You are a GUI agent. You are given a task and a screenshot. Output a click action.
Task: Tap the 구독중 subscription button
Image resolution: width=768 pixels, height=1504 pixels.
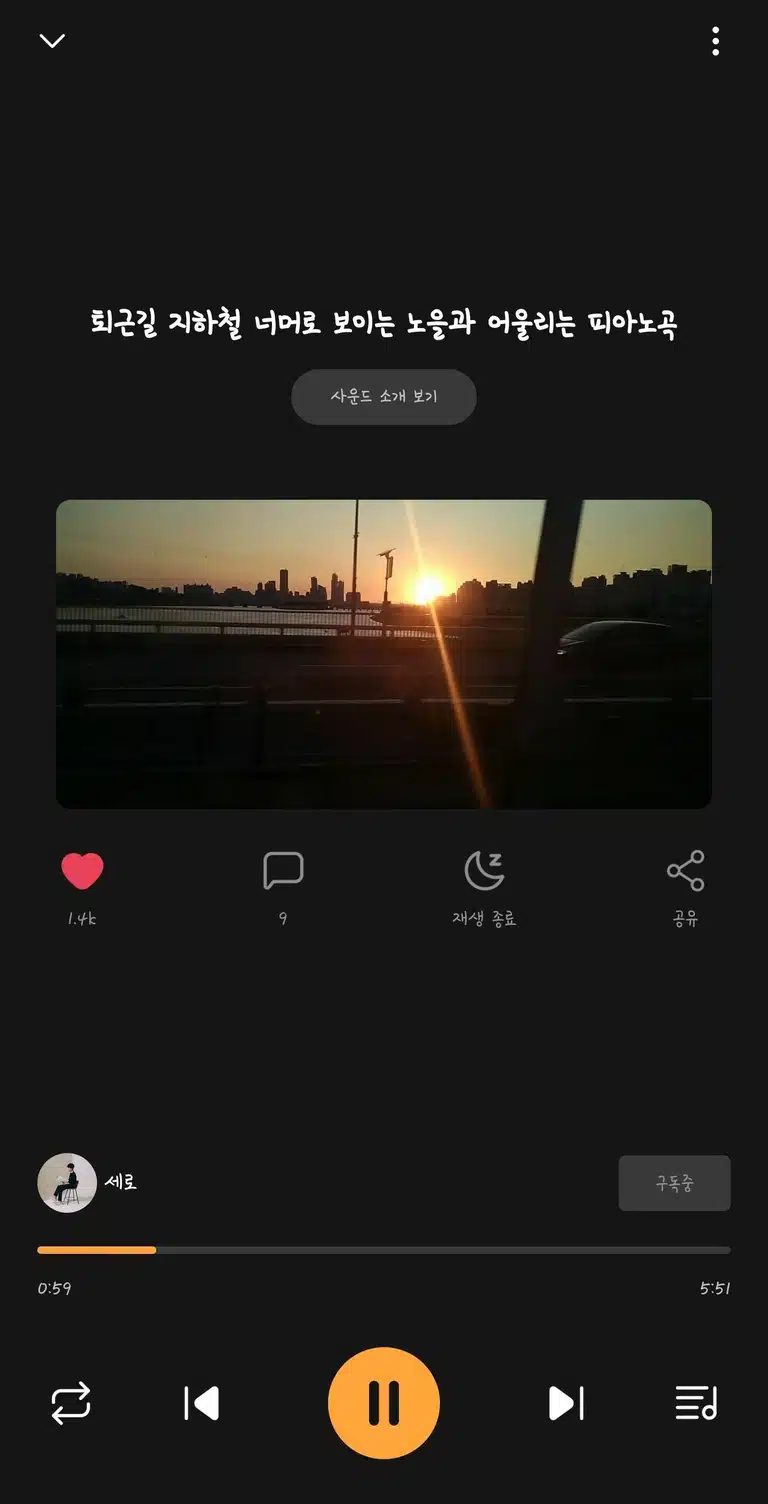(x=674, y=1183)
